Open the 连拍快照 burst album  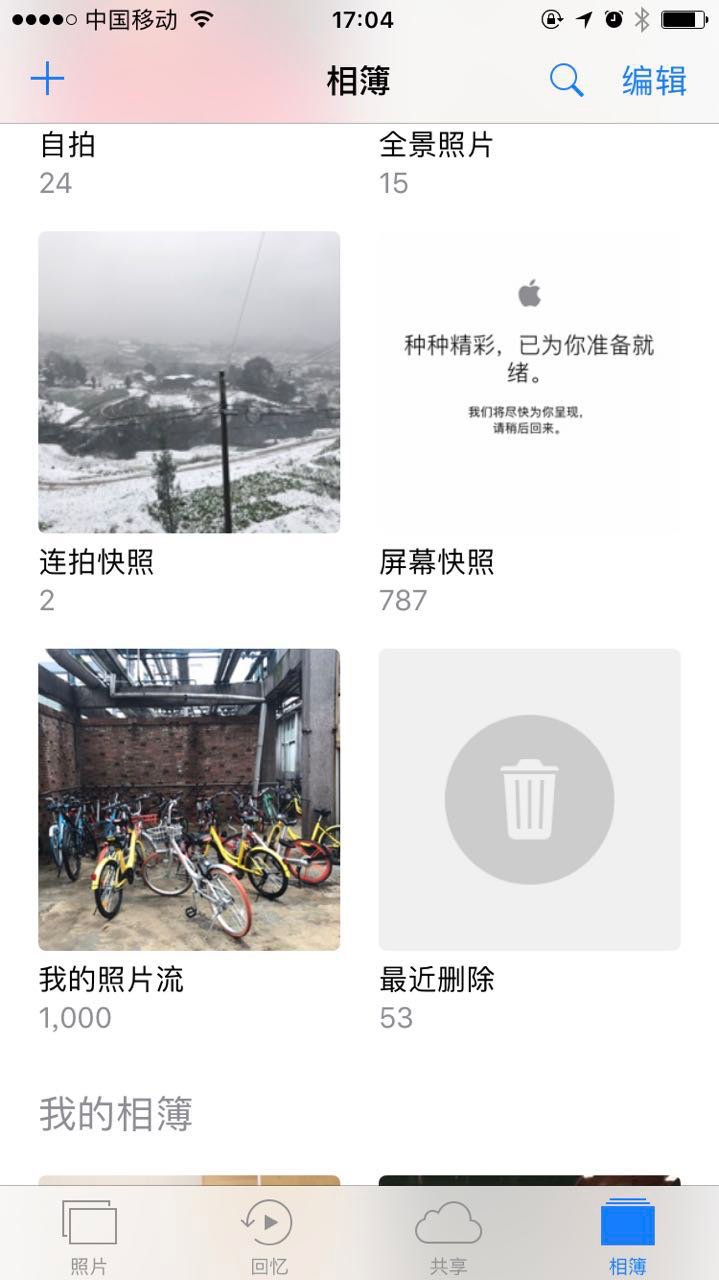(189, 382)
